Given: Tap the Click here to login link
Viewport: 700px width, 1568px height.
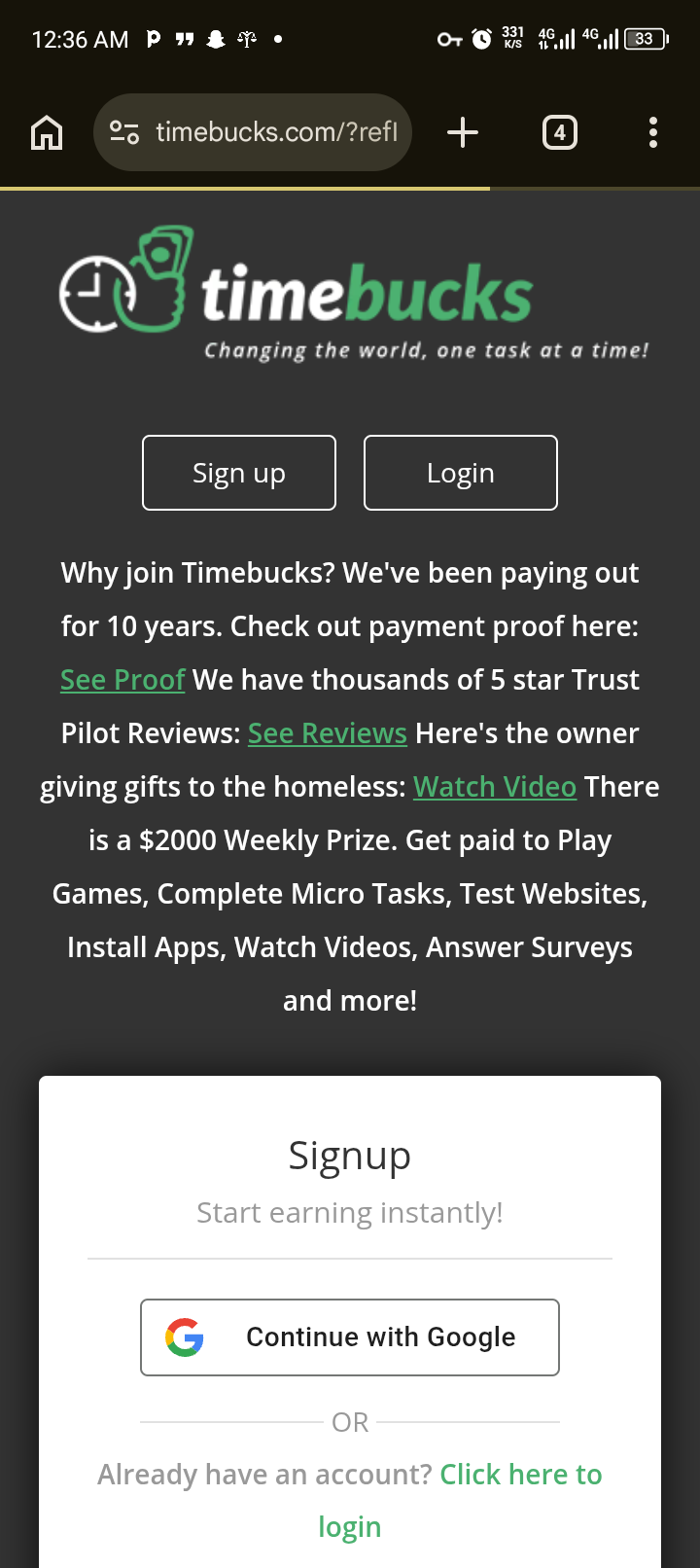Looking at the screenshot, I should (520, 1476).
